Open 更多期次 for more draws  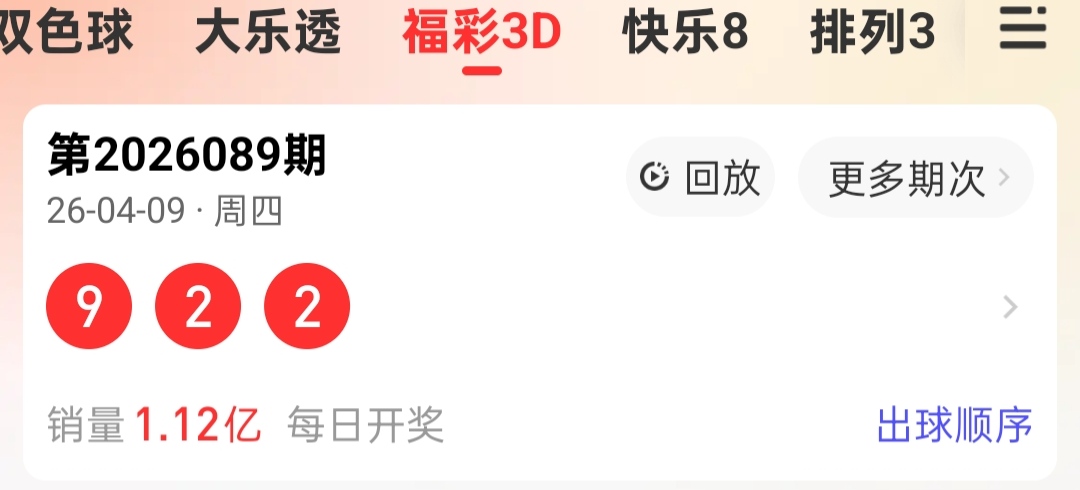(915, 179)
